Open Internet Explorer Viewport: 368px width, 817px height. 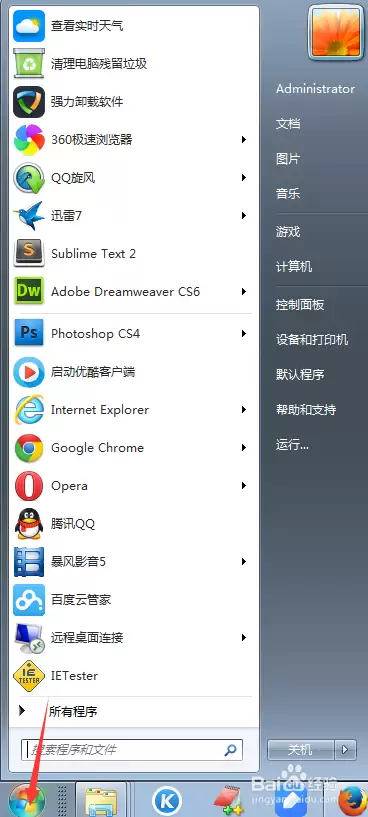tap(134, 410)
